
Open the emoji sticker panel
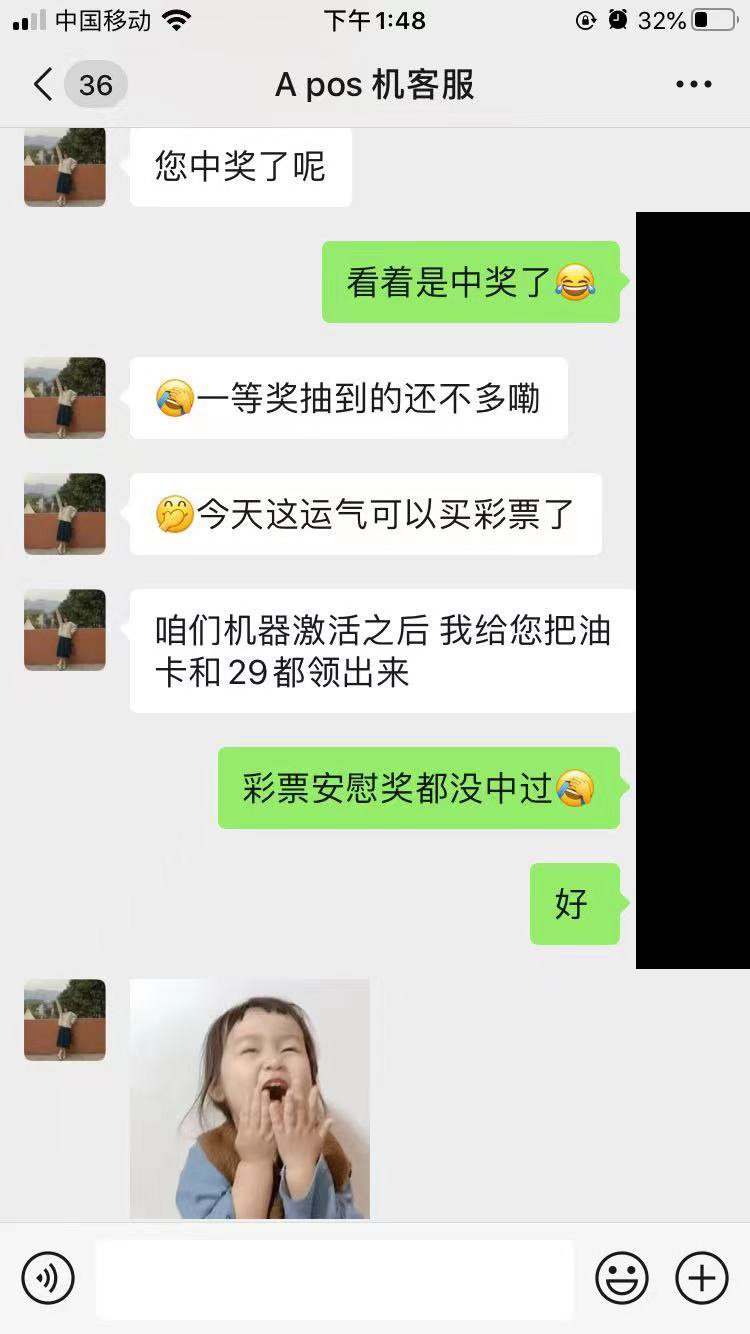pyautogui.click(x=622, y=1278)
